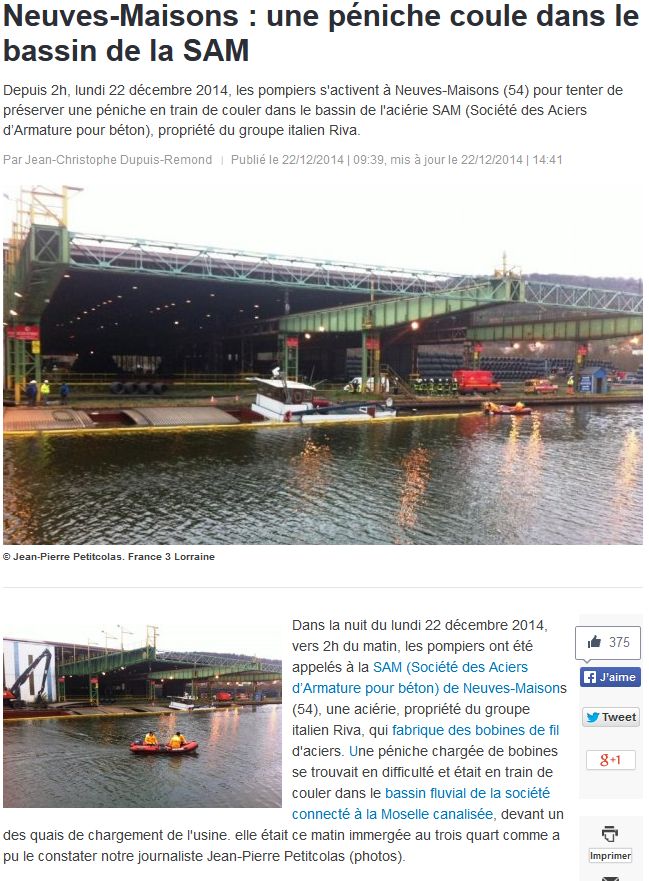Print the article with Imprimer

point(610,841)
